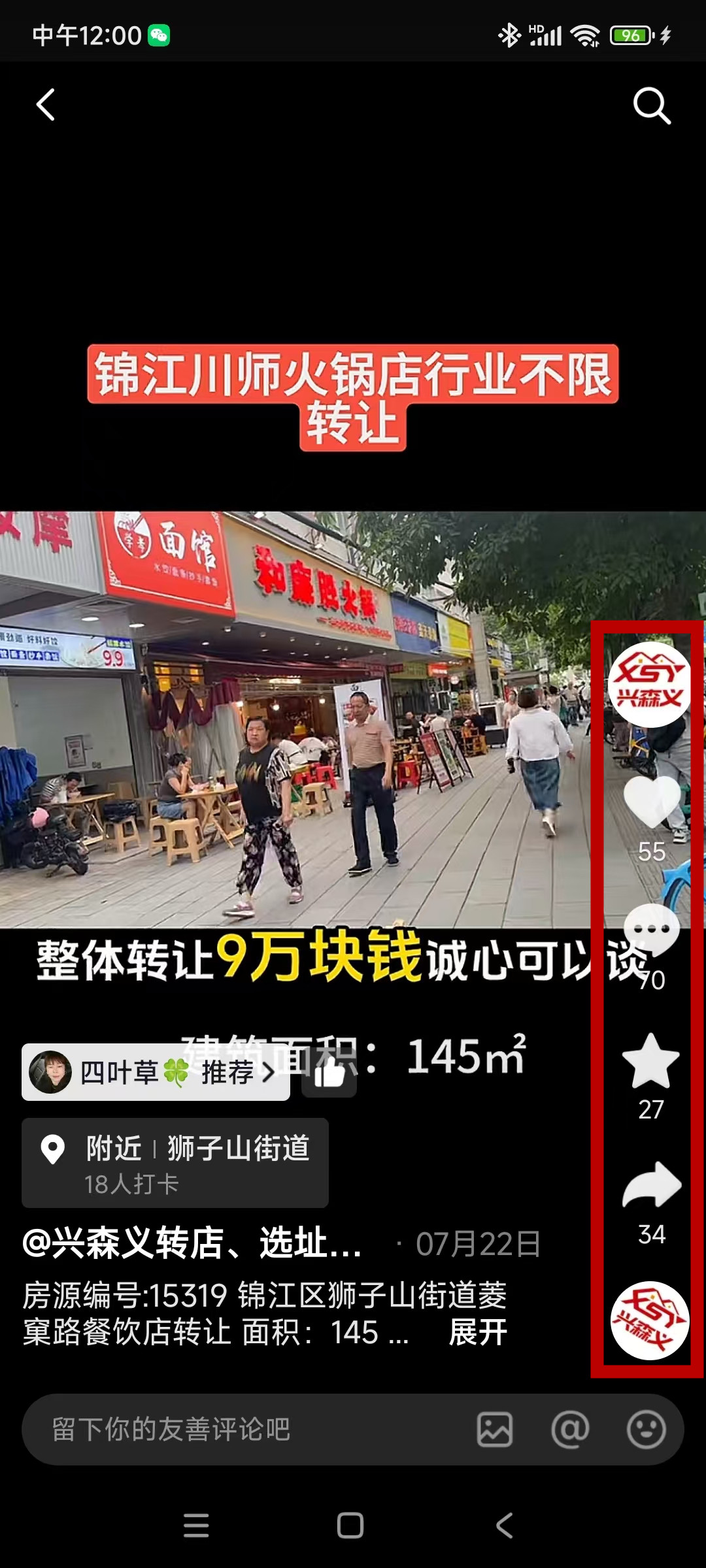The image size is (706, 1568).
Task: Open the 狮子山街道 location tag
Action: click(175, 1162)
